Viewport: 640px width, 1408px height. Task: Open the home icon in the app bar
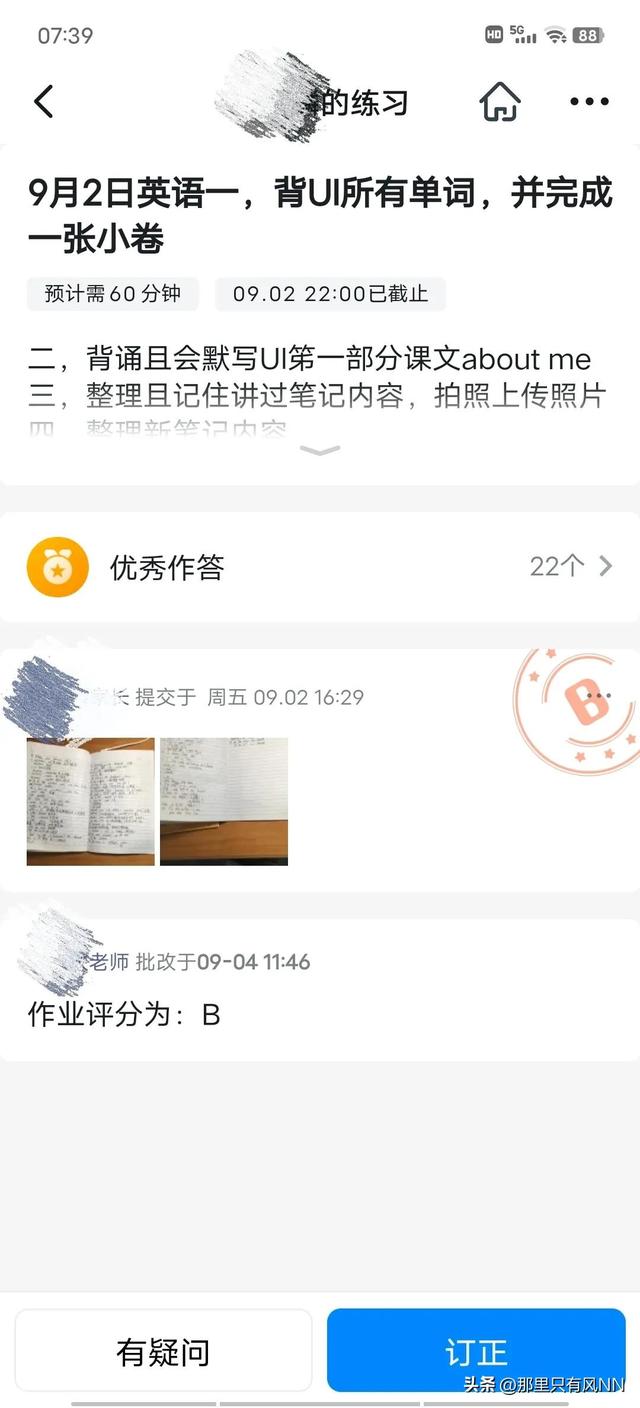[x=500, y=102]
